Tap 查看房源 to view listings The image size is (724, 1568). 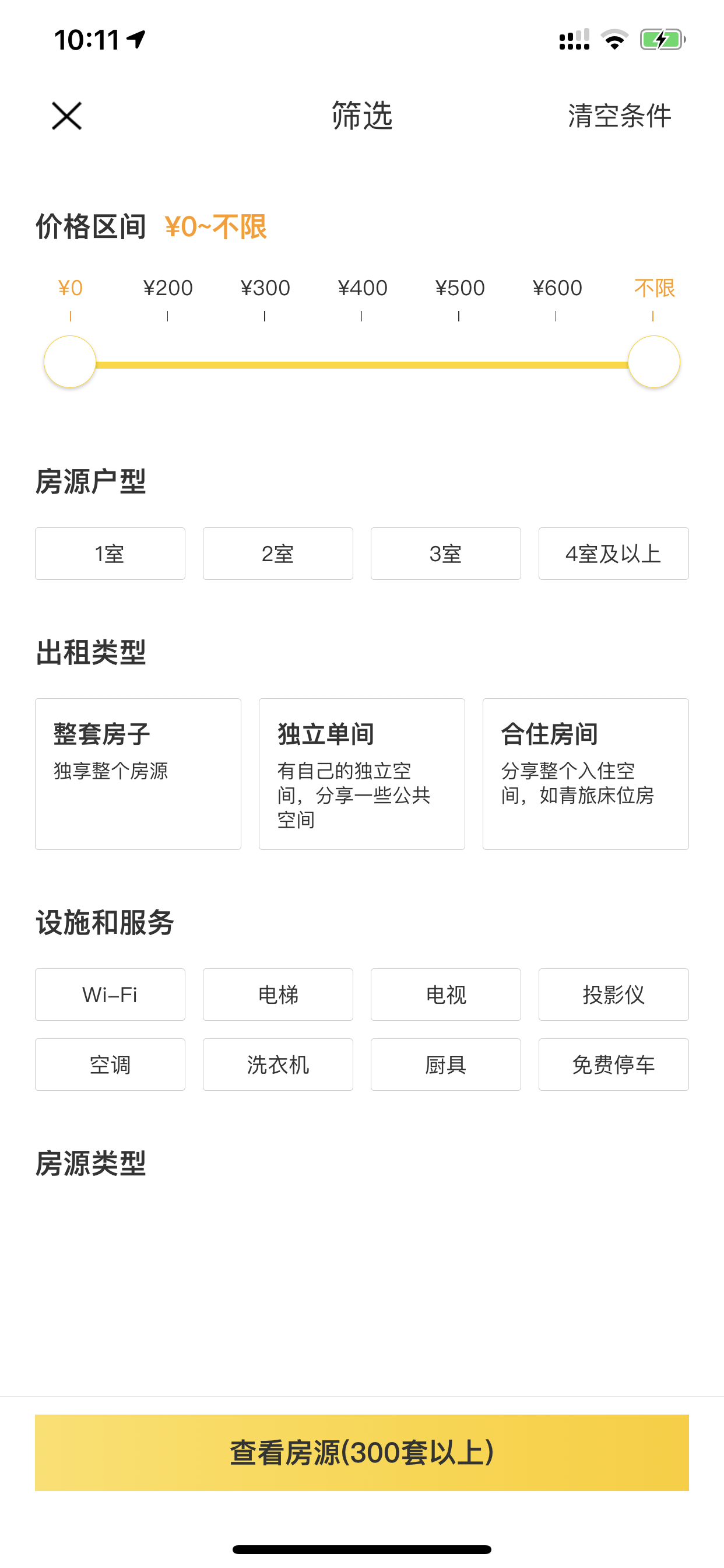362,1452
